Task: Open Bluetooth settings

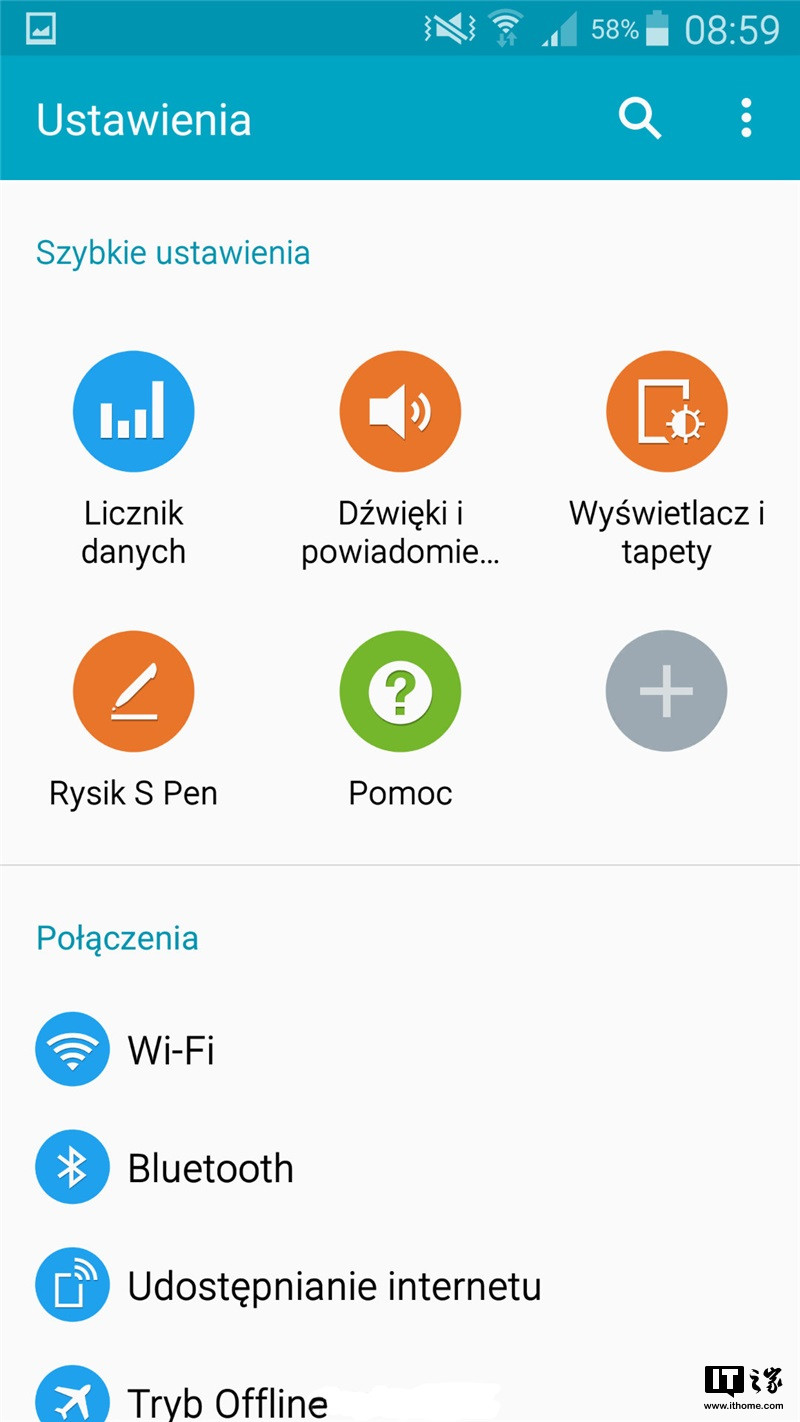Action: pos(400,1167)
